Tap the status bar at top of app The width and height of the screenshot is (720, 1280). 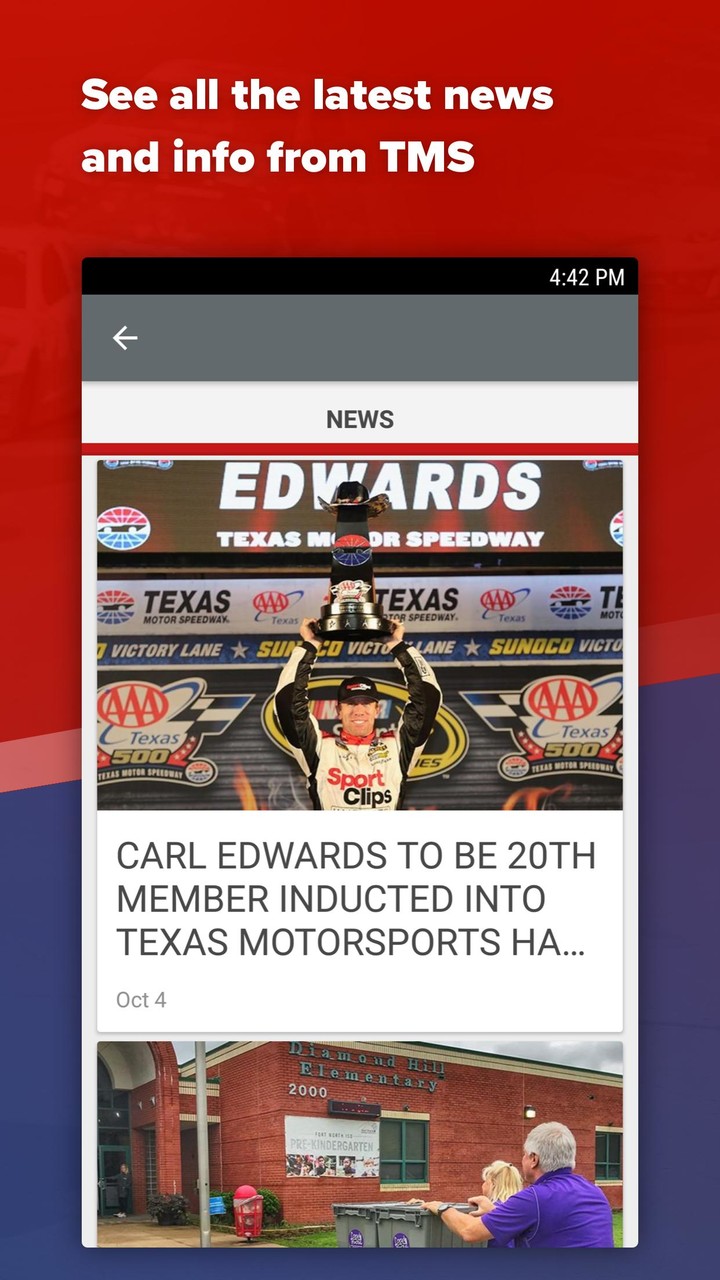tap(360, 276)
